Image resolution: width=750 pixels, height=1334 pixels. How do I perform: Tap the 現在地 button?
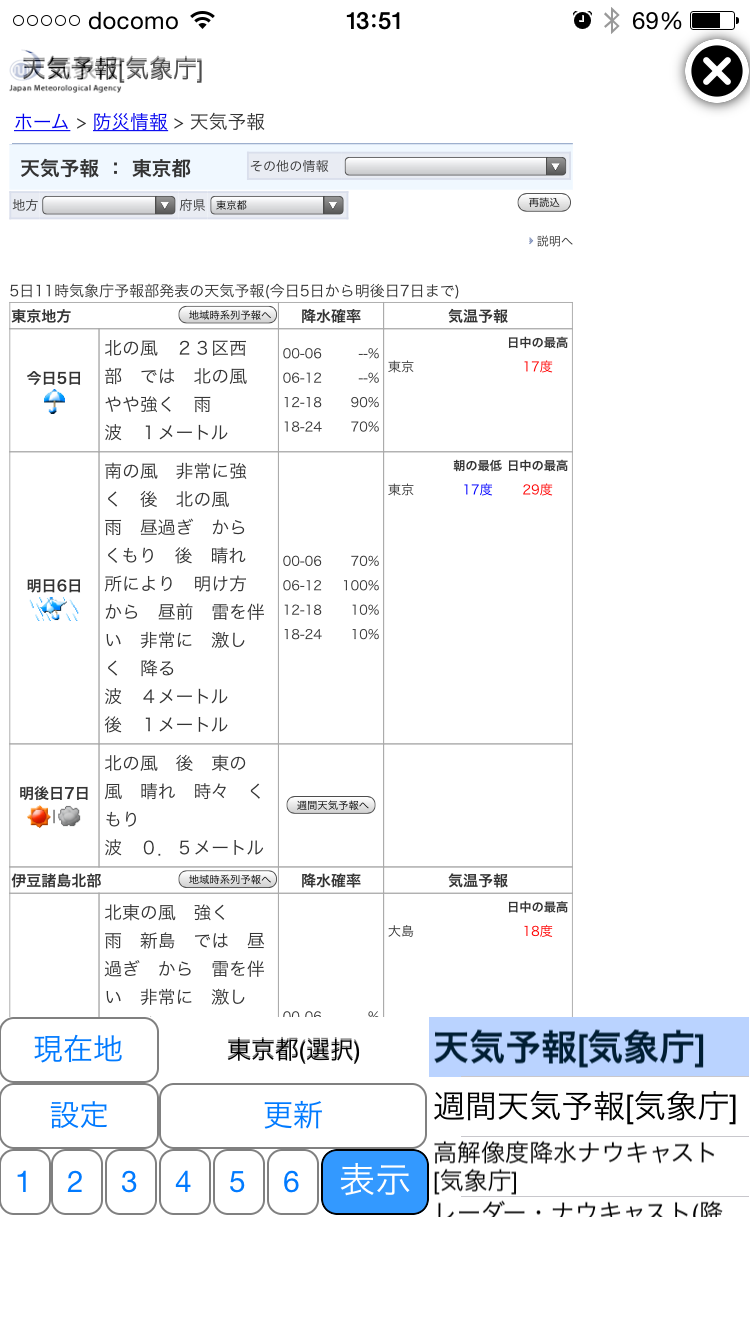79,1049
